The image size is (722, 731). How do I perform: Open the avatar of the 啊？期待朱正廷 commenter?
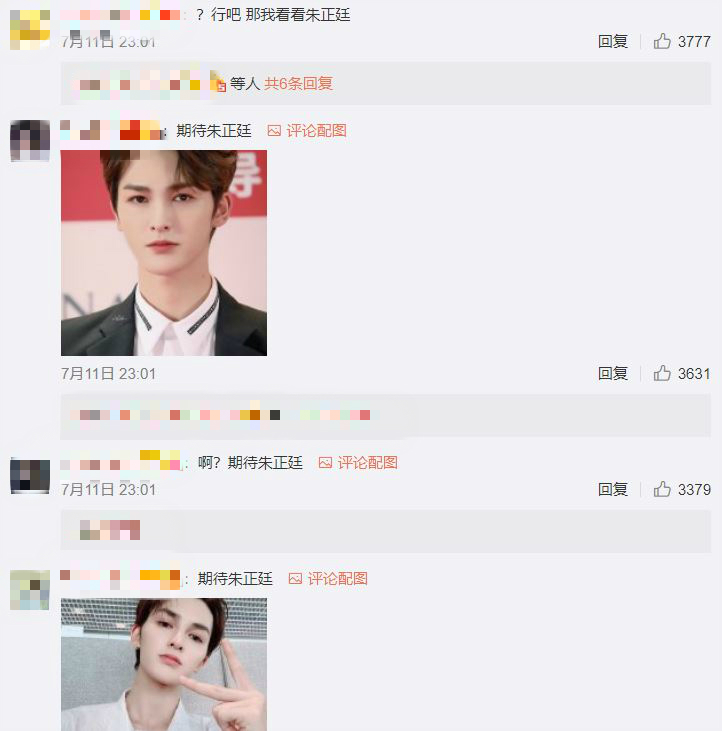(x=30, y=475)
